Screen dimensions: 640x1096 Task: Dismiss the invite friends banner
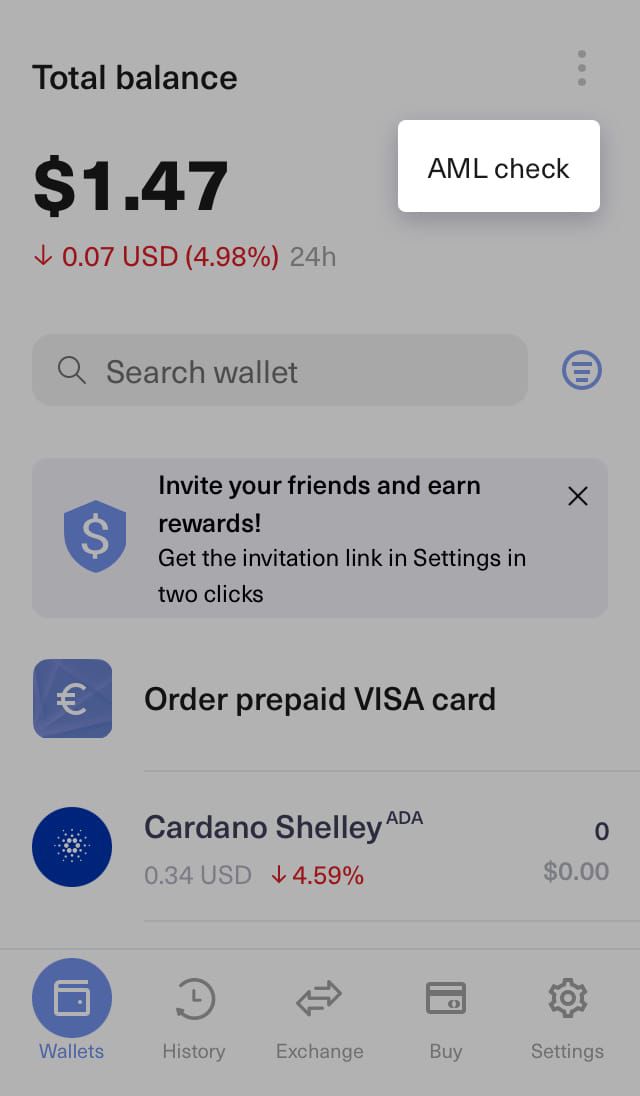[578, 496]
